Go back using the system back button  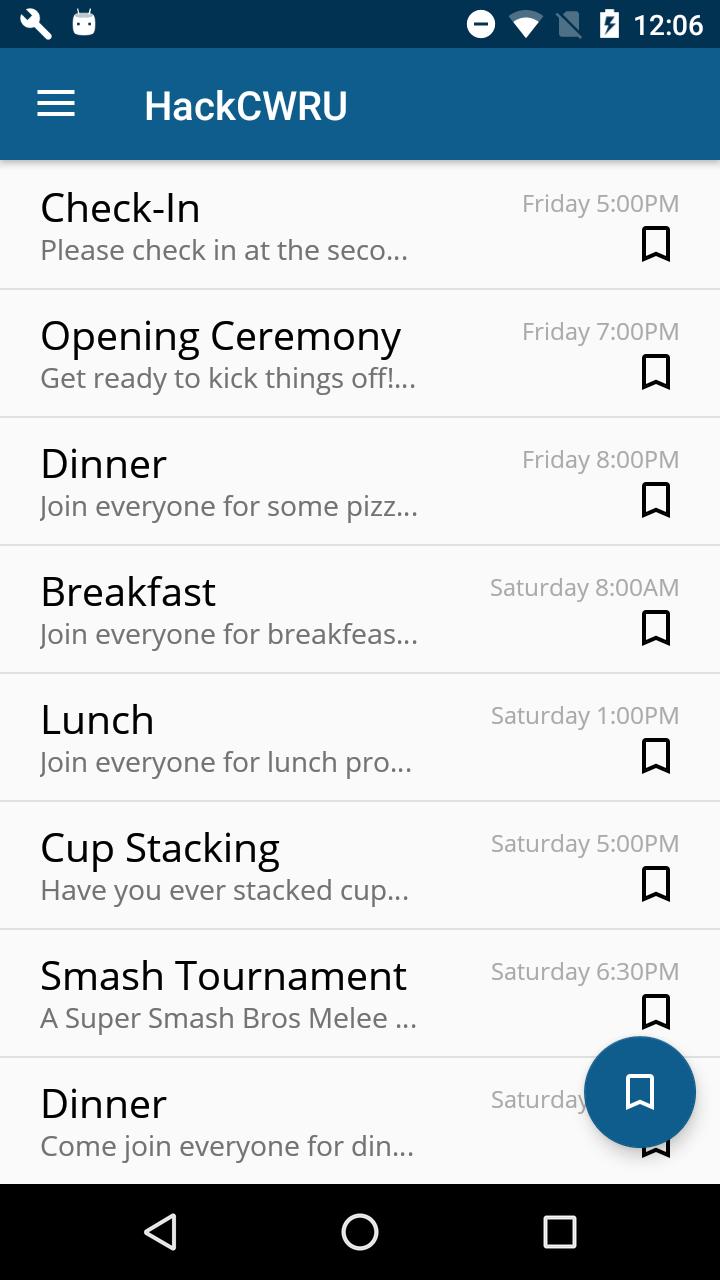[x=160, y=1232]
